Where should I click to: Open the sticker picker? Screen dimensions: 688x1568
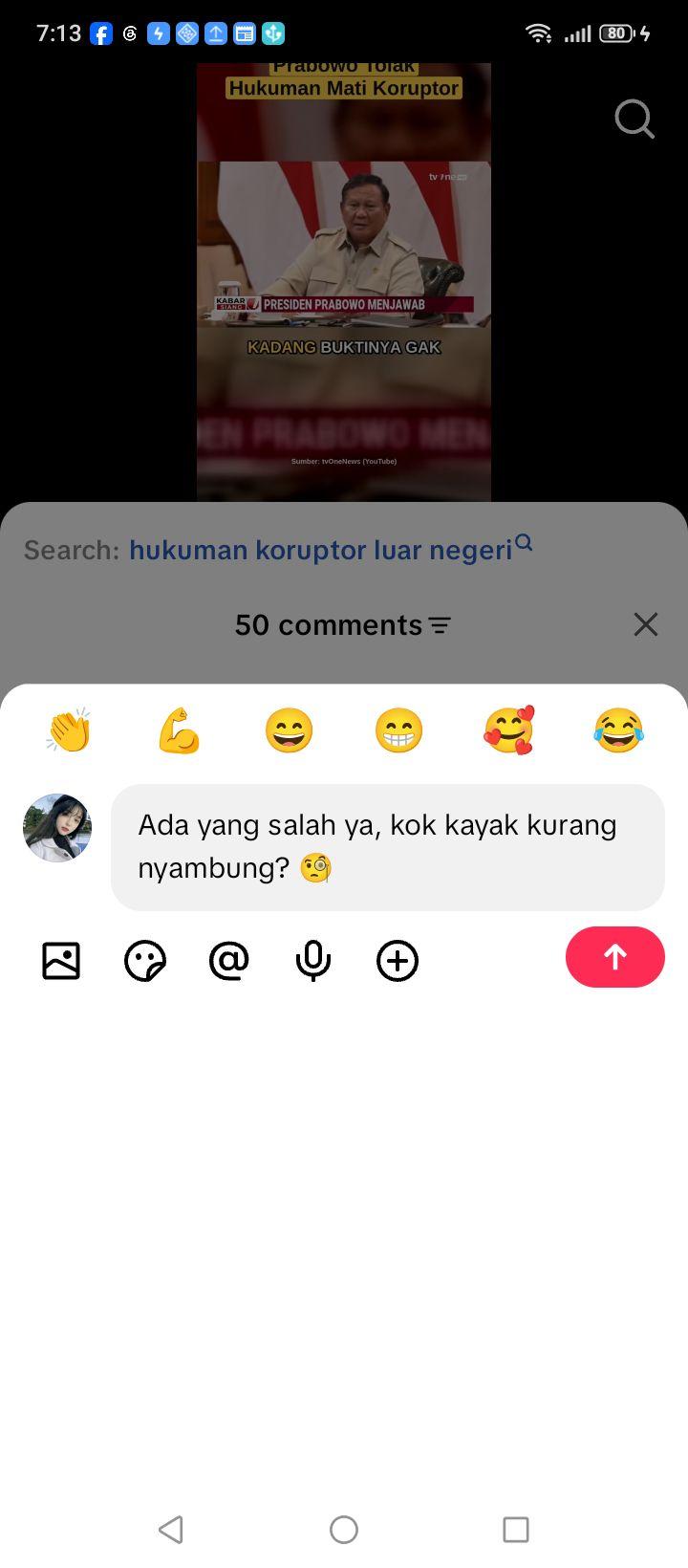coord(145,961)
